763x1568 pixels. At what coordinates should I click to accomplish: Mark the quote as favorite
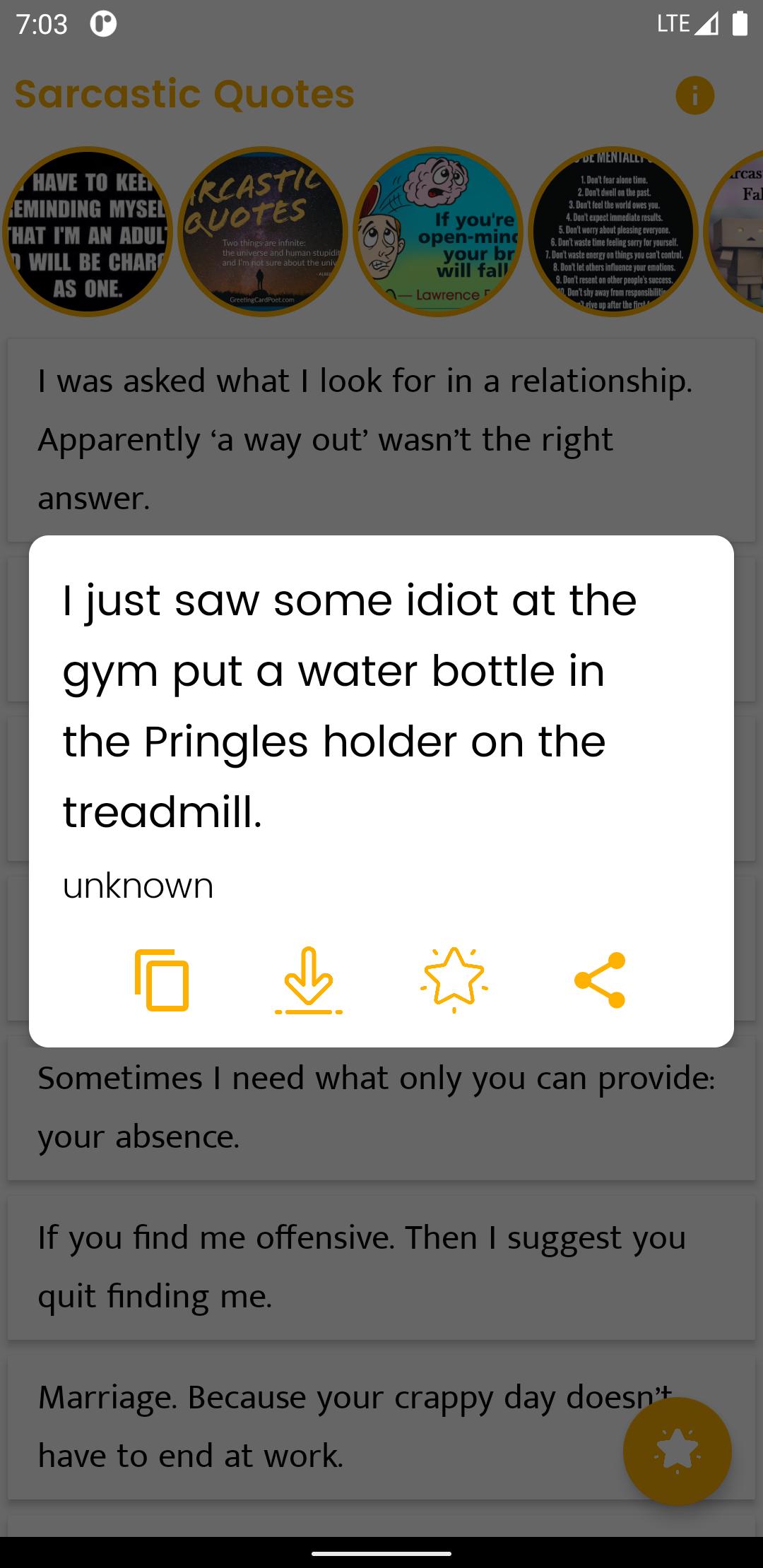coord(454,980)
